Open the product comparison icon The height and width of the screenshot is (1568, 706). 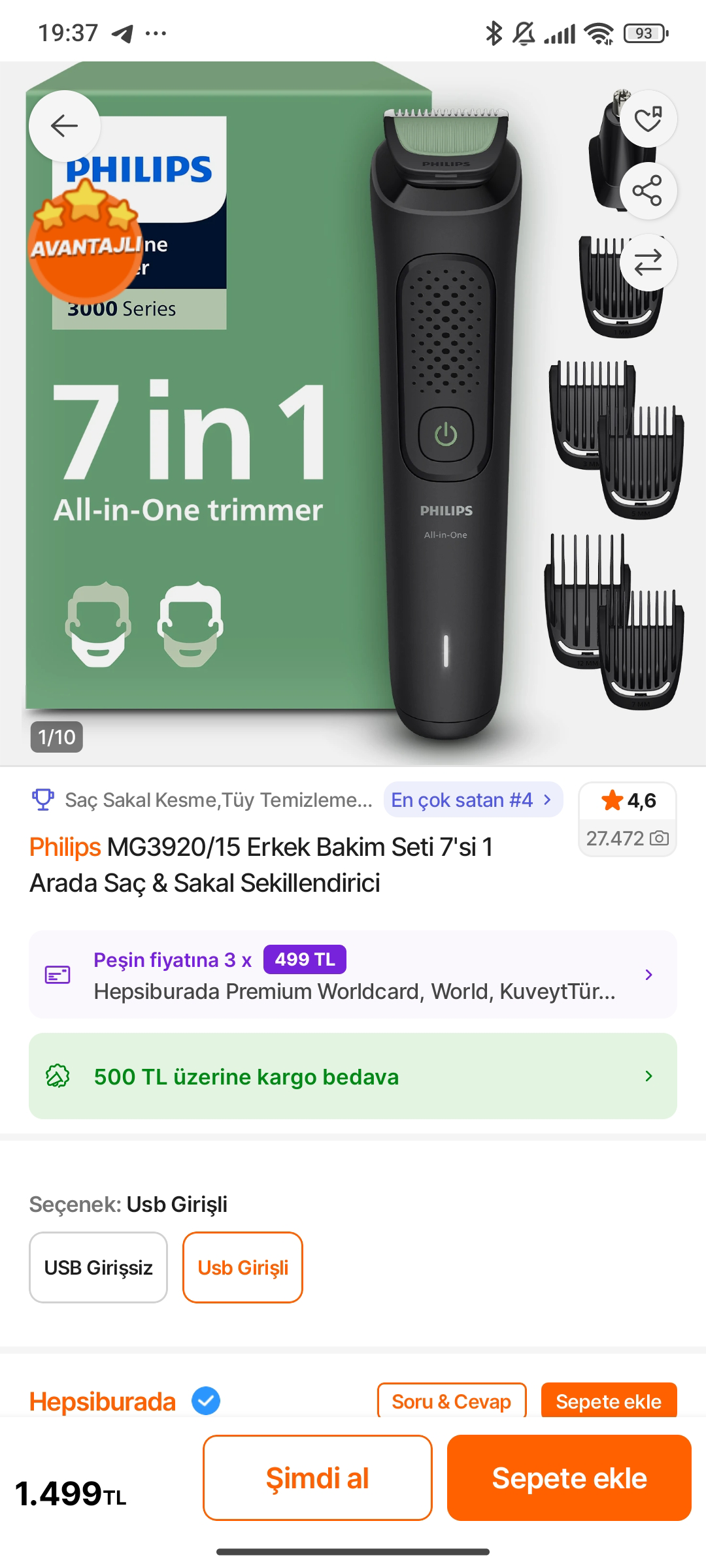[647, 263]
